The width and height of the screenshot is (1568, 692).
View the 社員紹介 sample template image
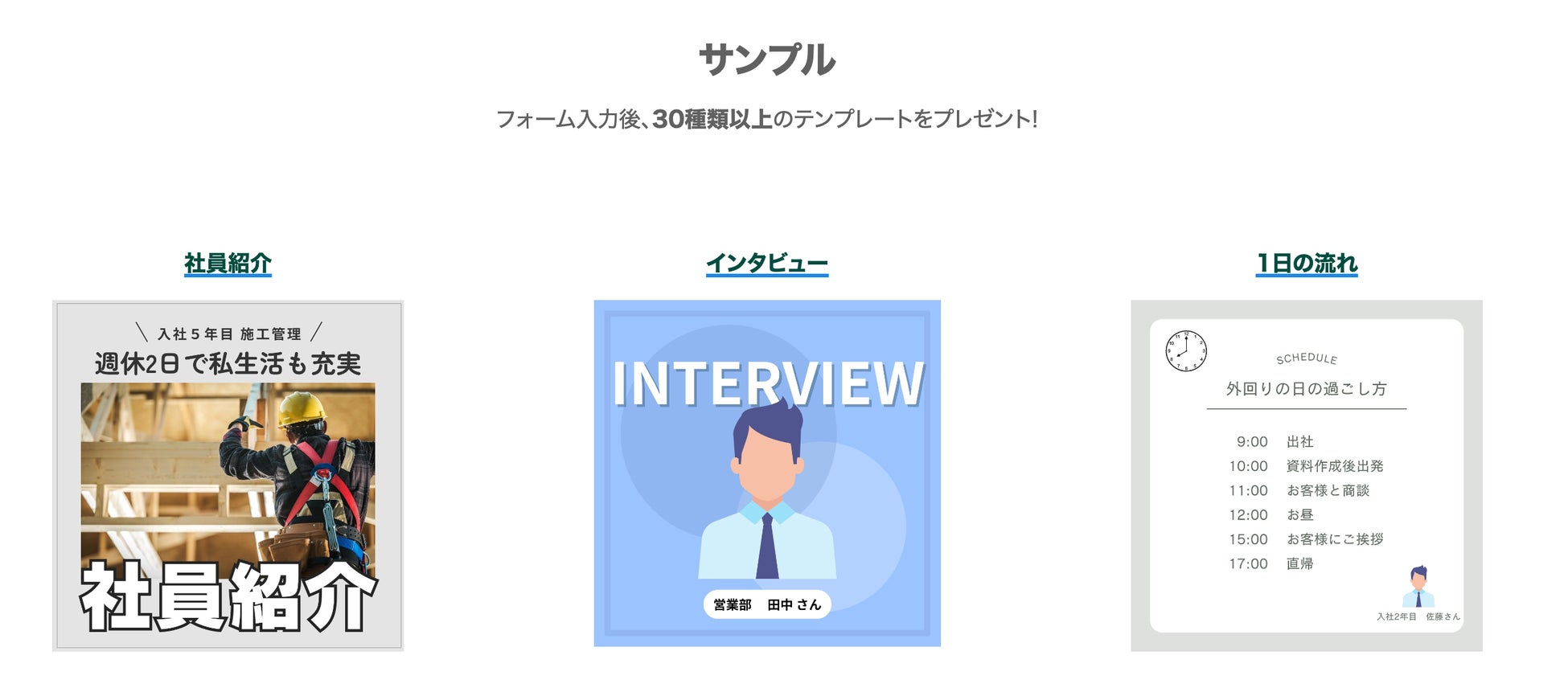228,475
